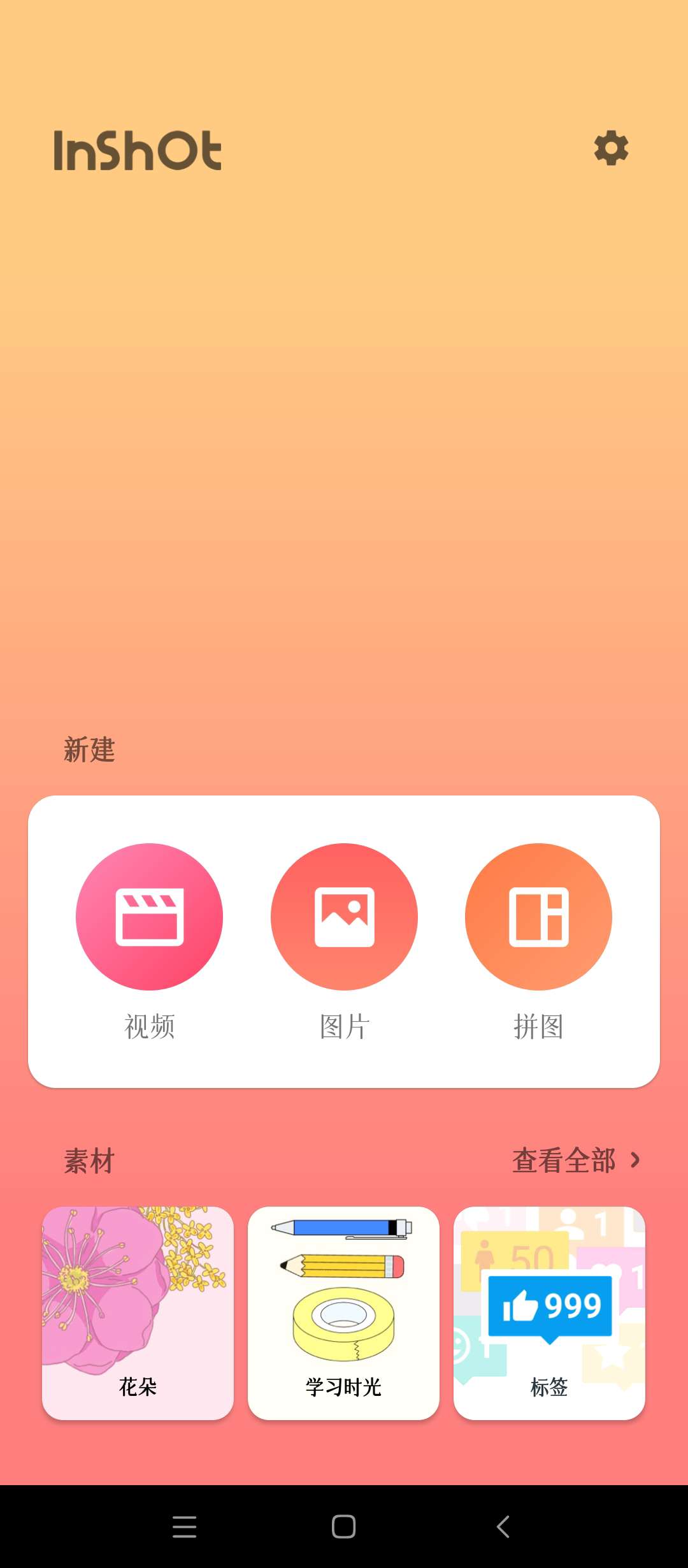Create a new 视频 project
This screenshot has height=1568, width=688.
(149, 917)
